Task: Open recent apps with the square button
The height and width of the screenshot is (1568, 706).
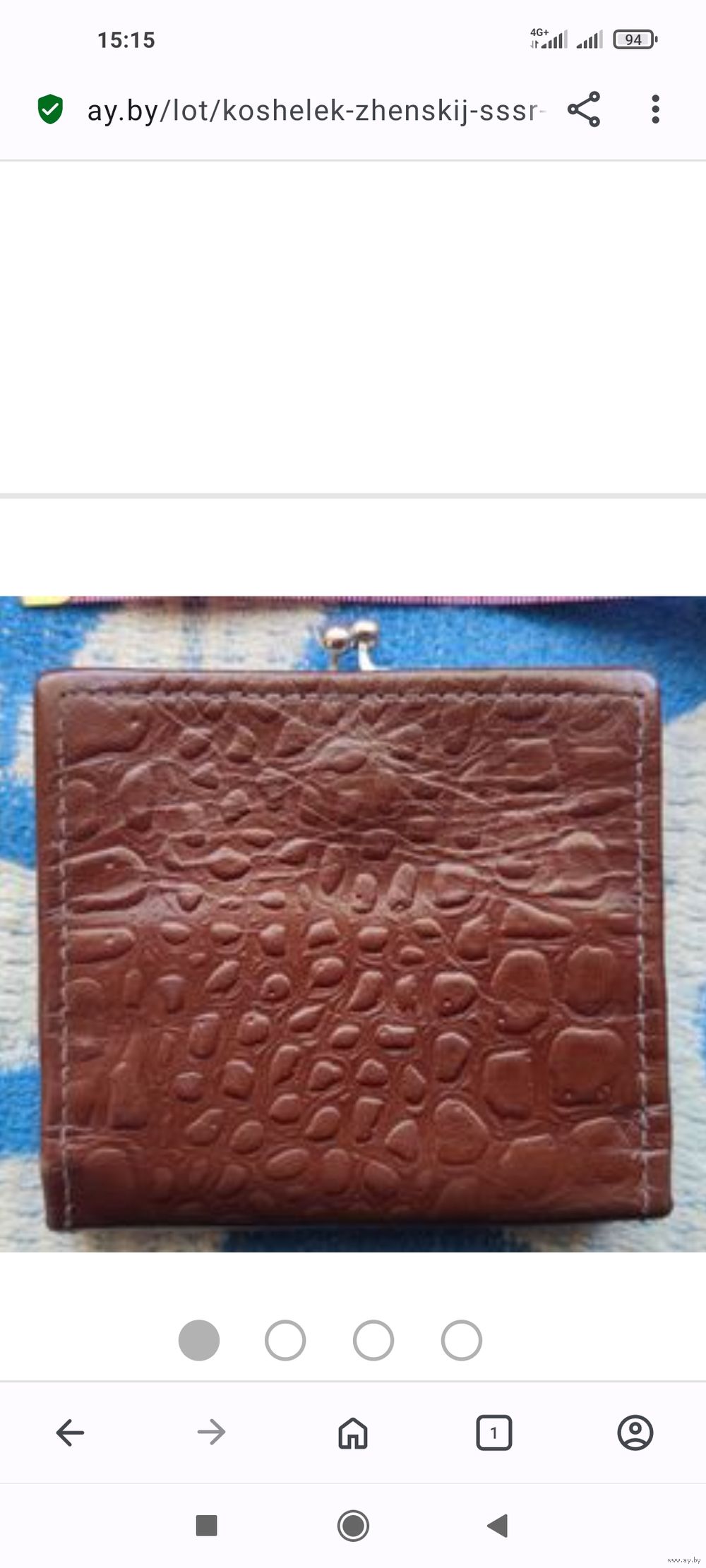Action: pos(206,1525)
